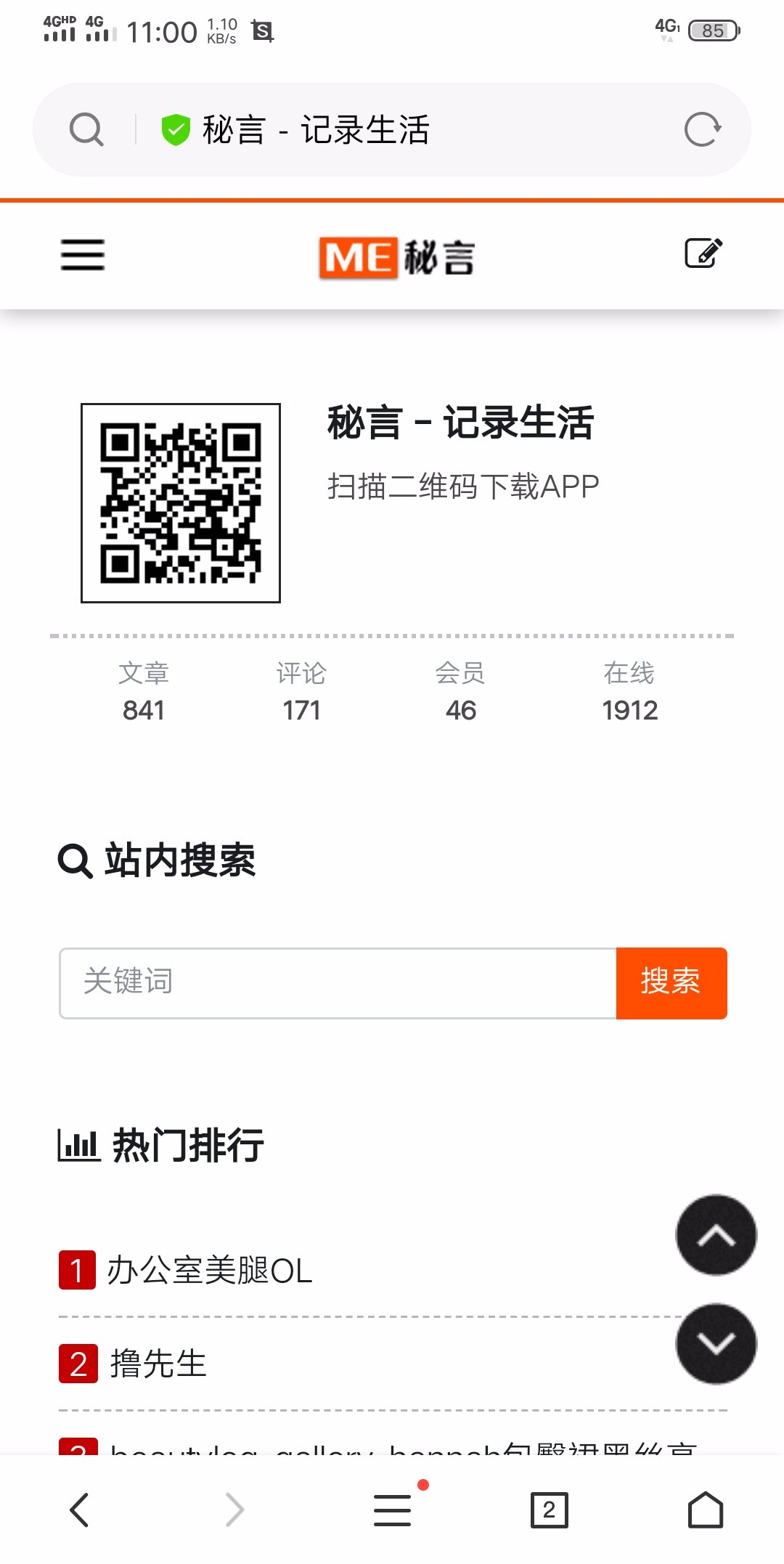This screenshot has height=1564, width=784.
Task: Open the tab switcher showing 2 tabs
Action: [549, 1510]
